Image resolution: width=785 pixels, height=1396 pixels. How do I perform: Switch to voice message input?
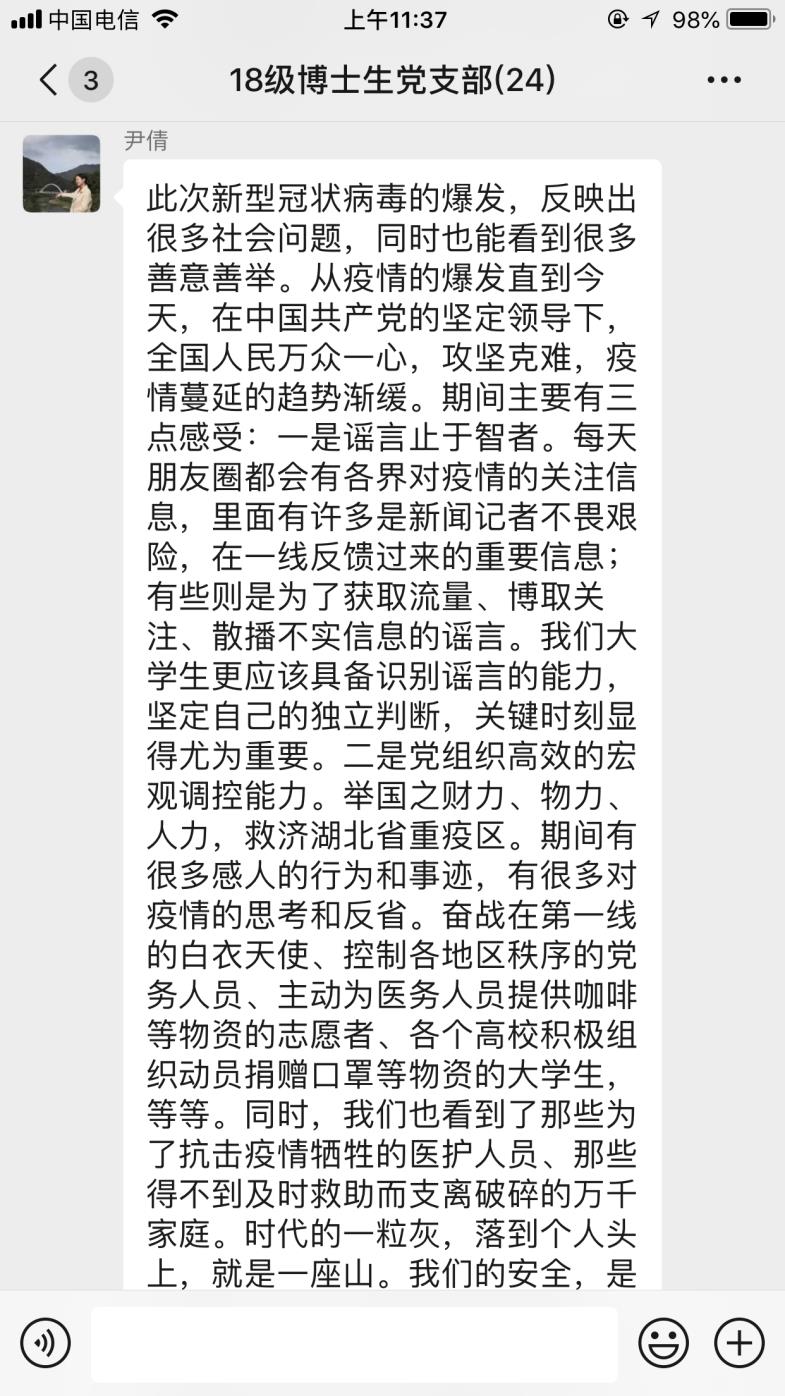tap(45, 1342)
